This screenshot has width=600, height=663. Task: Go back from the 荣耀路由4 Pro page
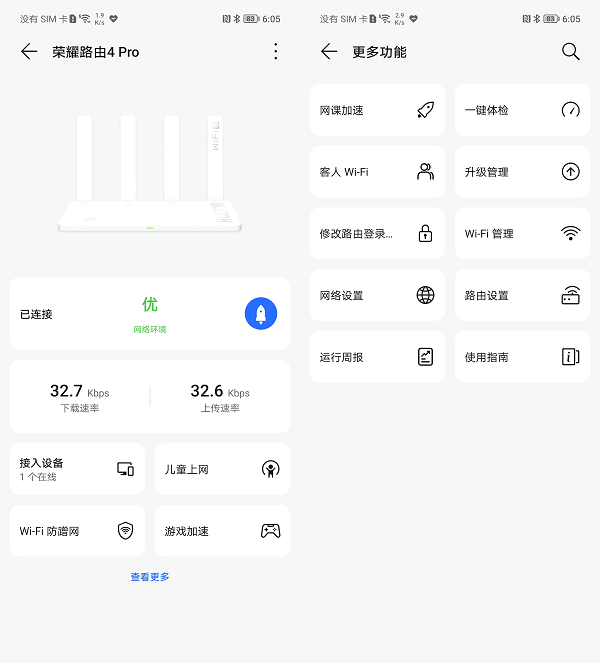coord(29,52)
